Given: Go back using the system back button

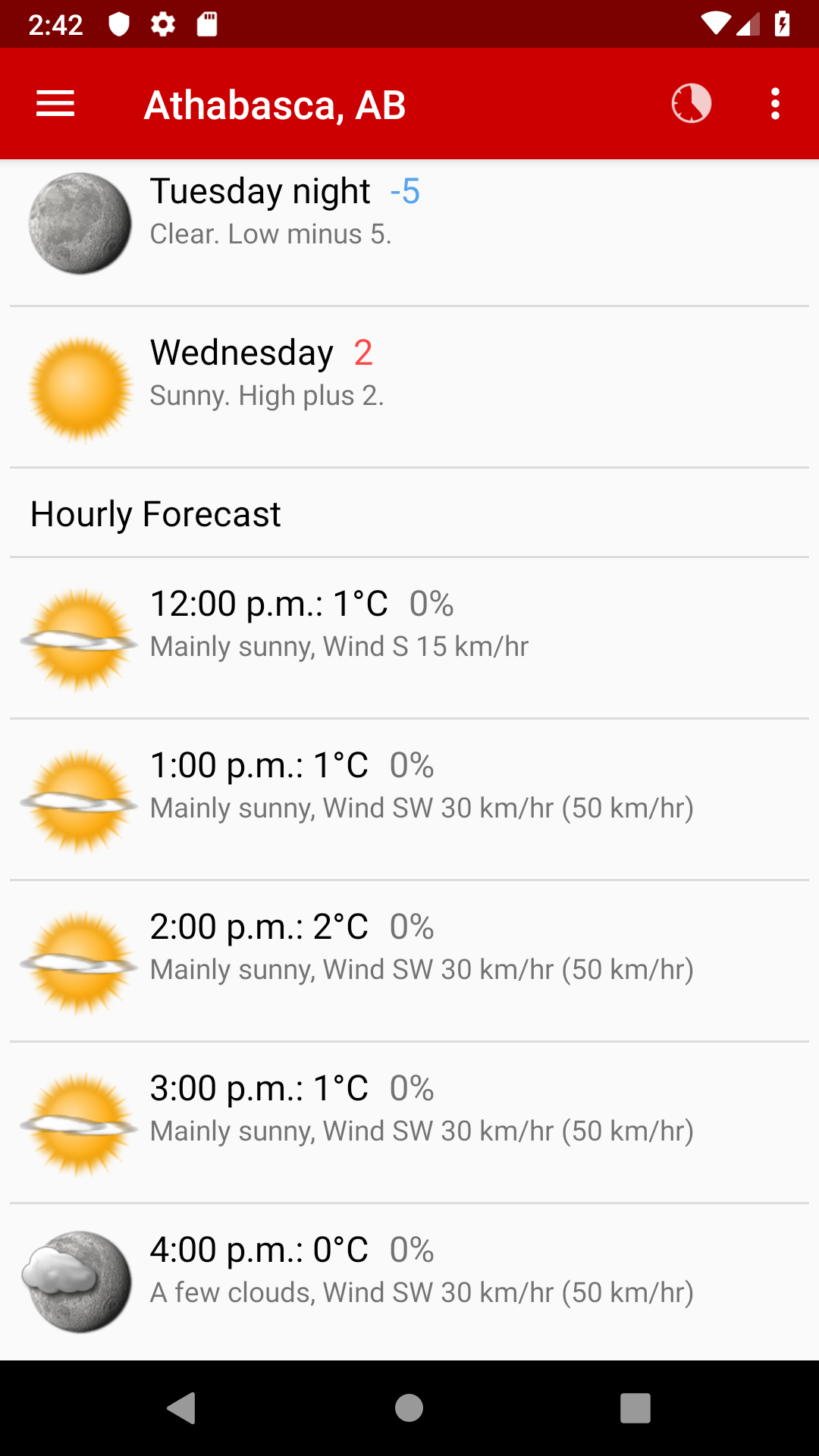Looking at the screenshot, I should pos(181,1408).
